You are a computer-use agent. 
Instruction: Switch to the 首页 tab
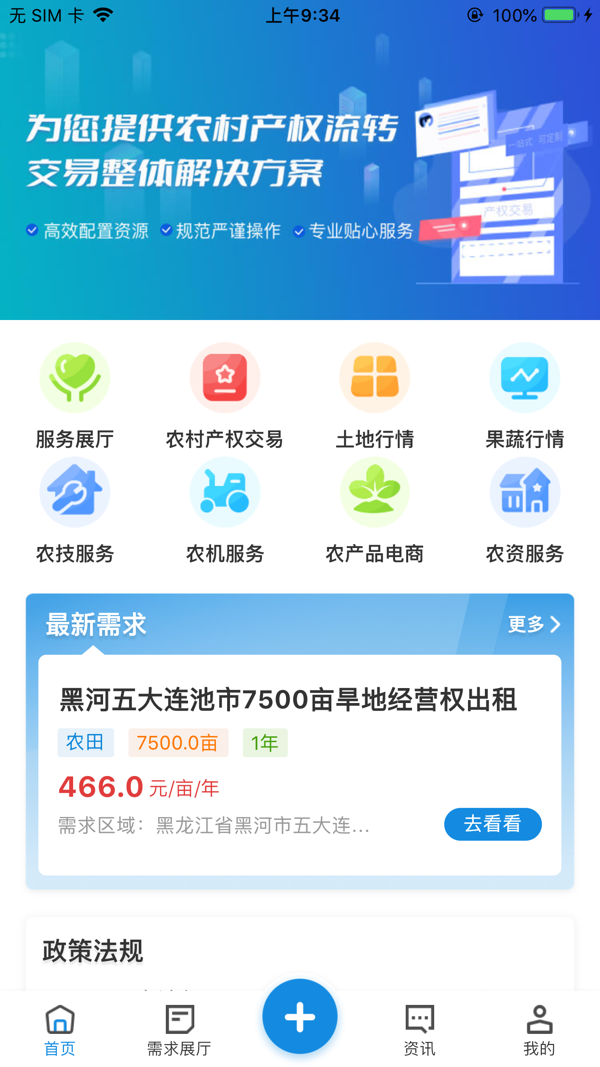point(60,1031)
